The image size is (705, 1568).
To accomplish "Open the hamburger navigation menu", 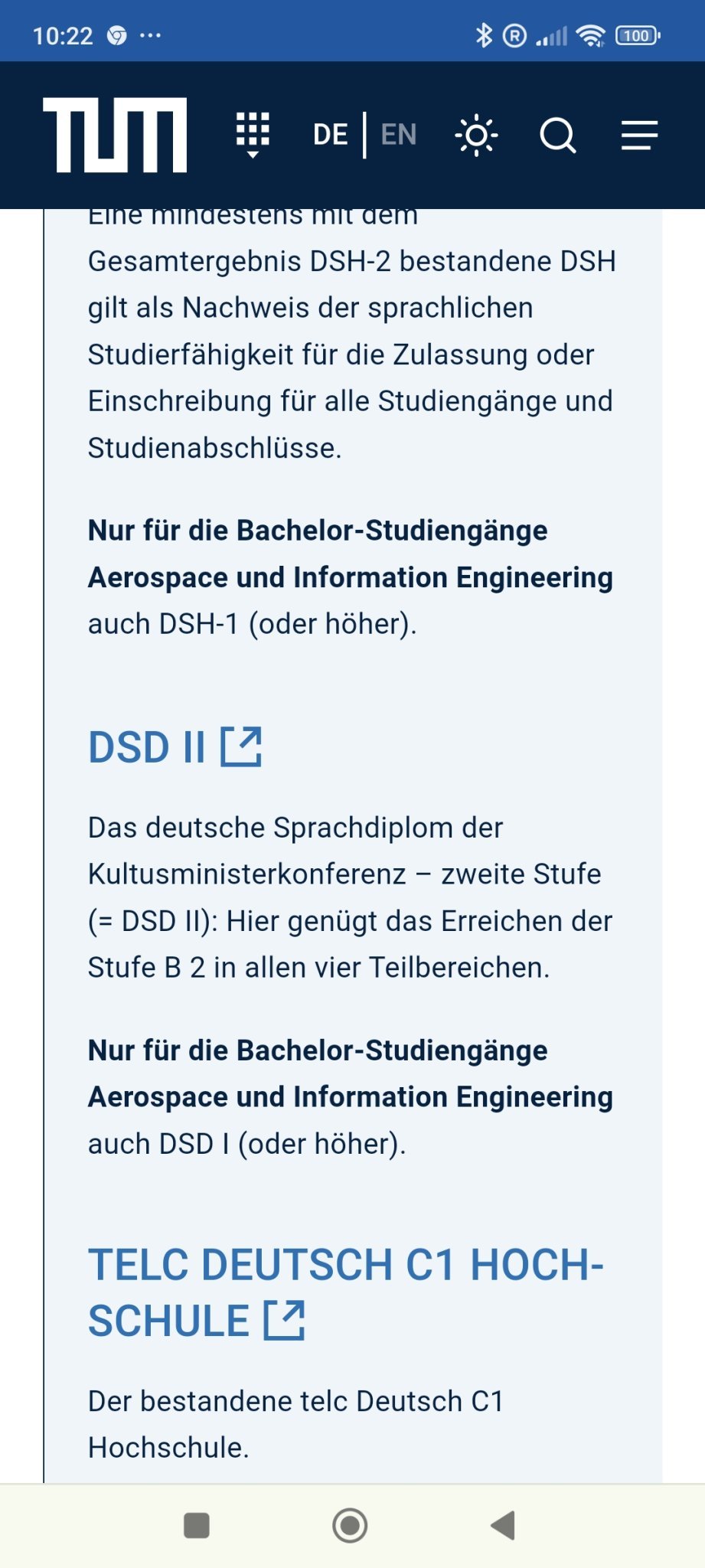I will point(639,136).
